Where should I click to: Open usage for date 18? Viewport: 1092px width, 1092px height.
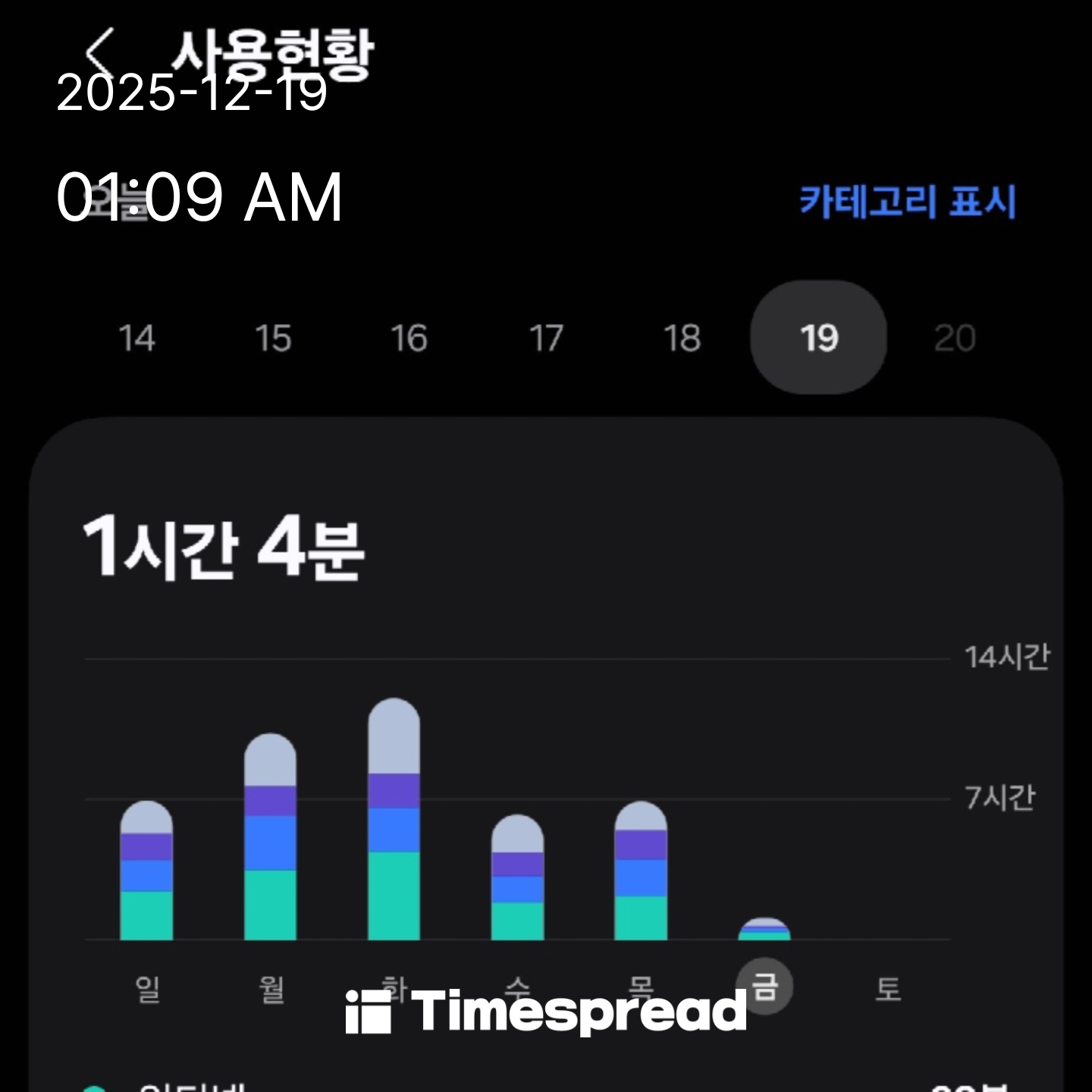click(x=682, y=338)
